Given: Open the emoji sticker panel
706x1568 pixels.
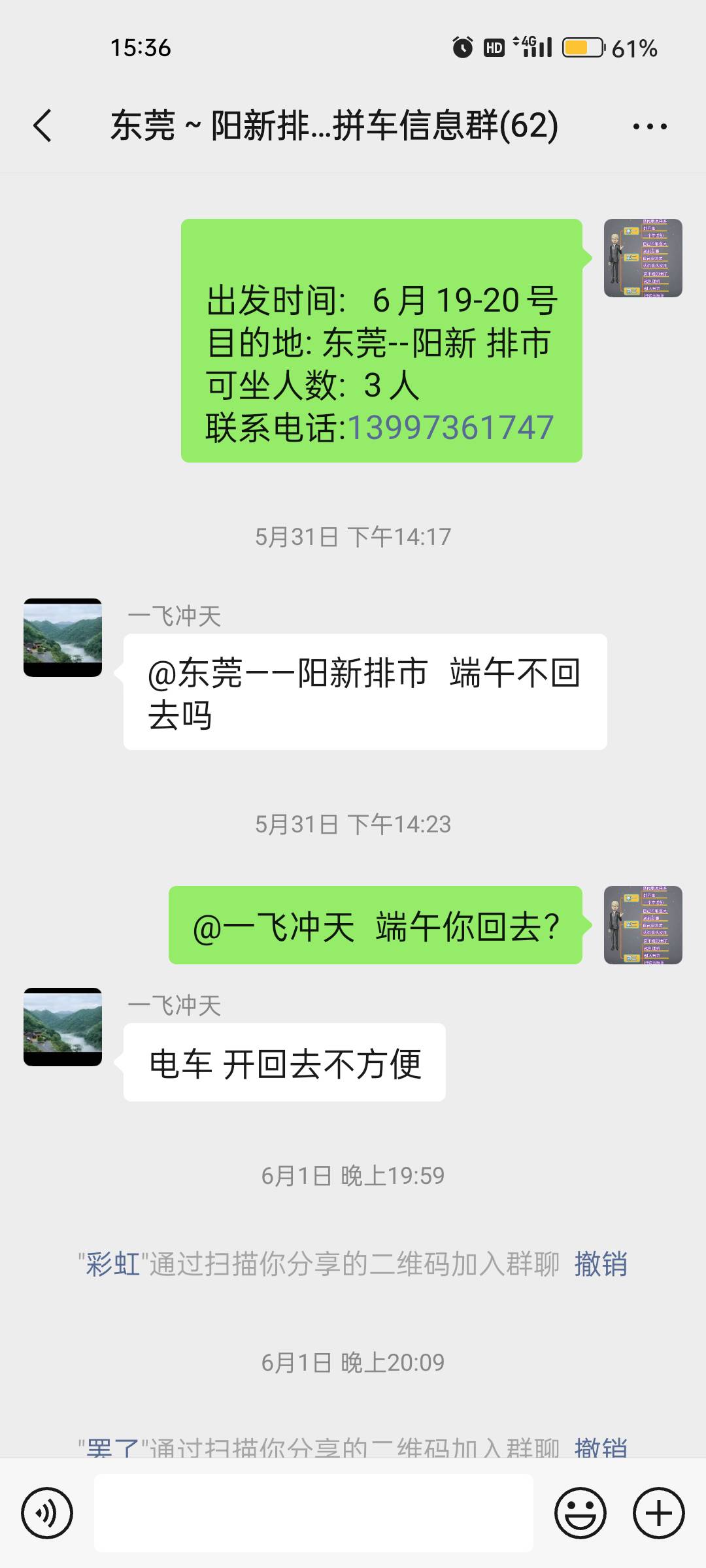Looking at the screenshot, I should pyautogui.click(x=580, y=1512).
